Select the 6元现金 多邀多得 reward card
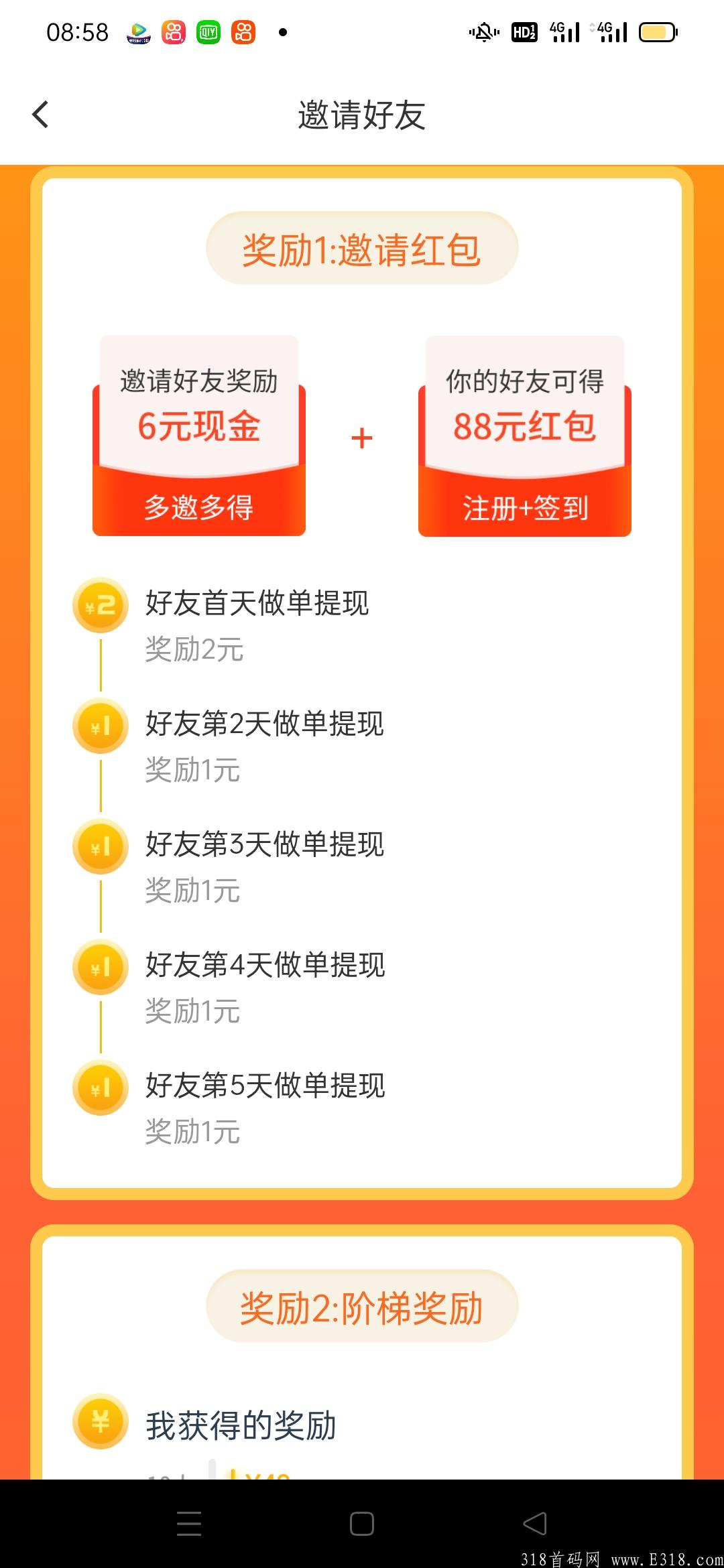Viewport: 724px width, 1568px height. point(199,436)
